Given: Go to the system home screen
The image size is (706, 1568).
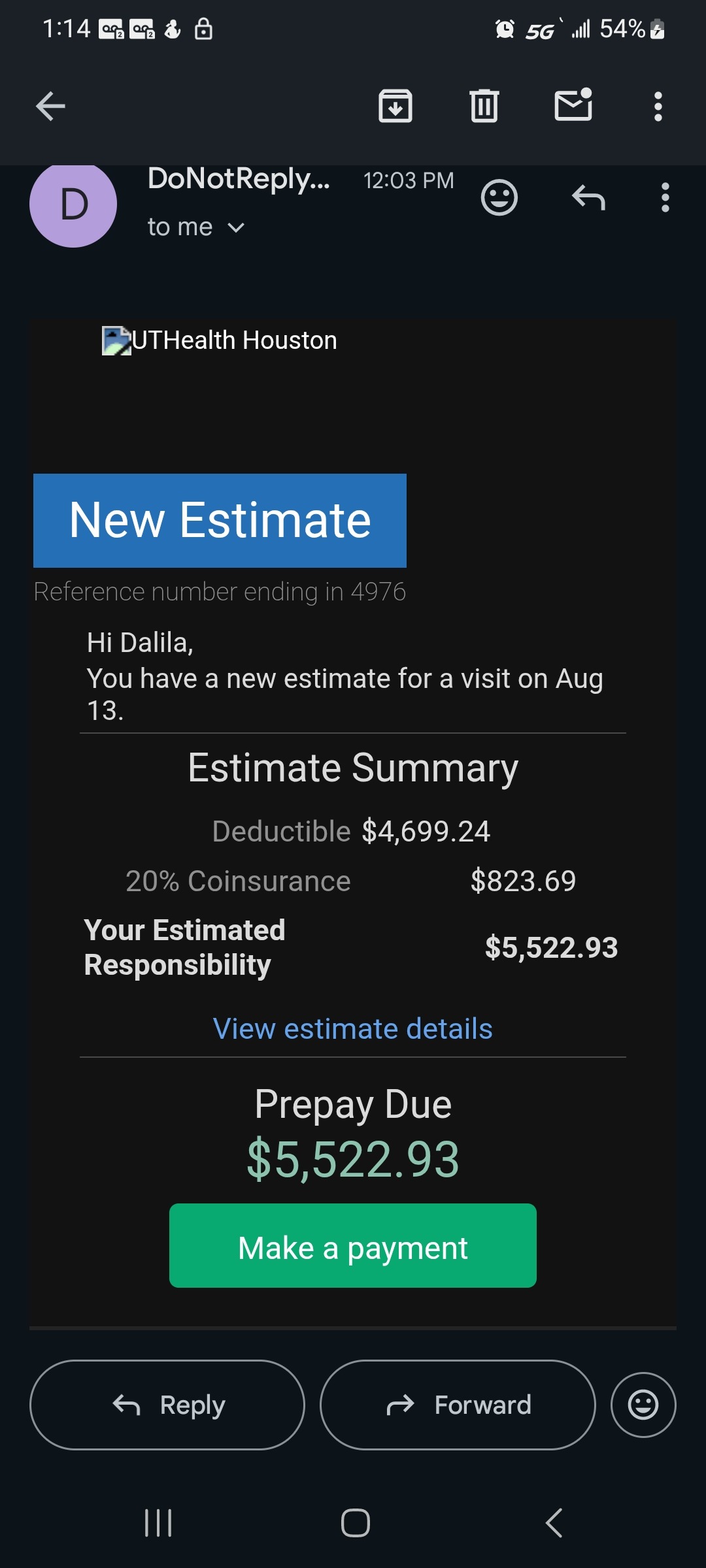Looking at the screenshot, I should (355, 1523).
